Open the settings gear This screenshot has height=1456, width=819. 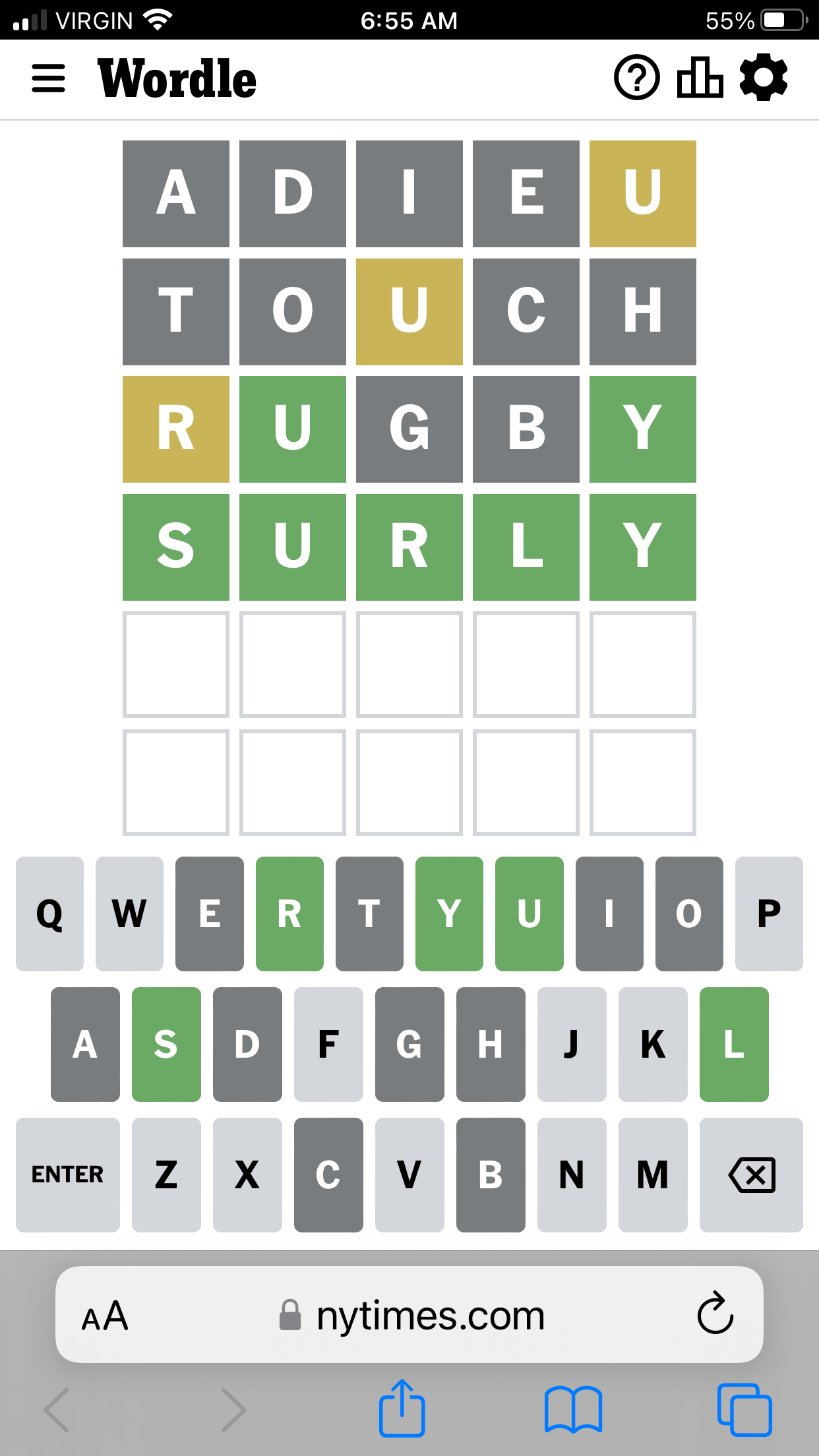(763, 78)
